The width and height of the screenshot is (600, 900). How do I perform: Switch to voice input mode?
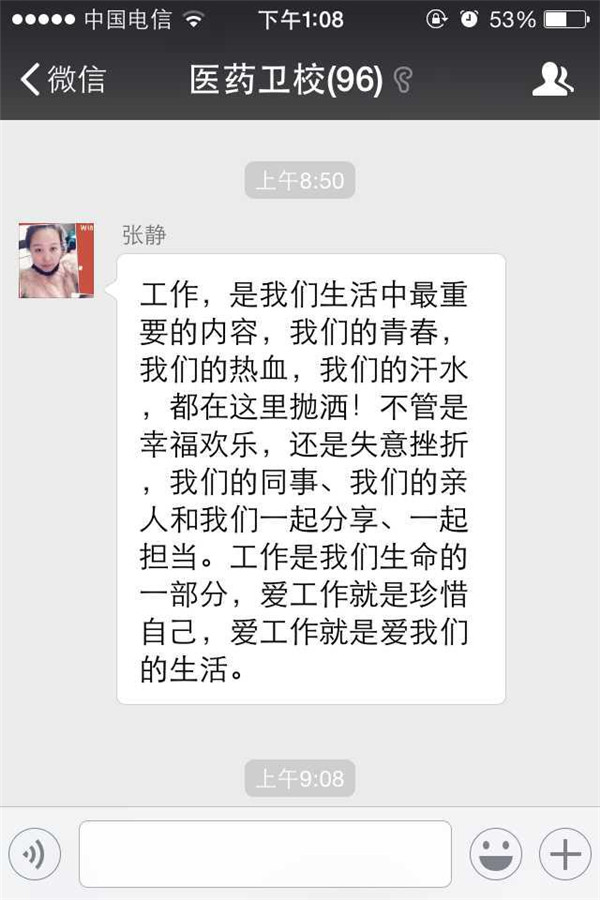(35, 854)
